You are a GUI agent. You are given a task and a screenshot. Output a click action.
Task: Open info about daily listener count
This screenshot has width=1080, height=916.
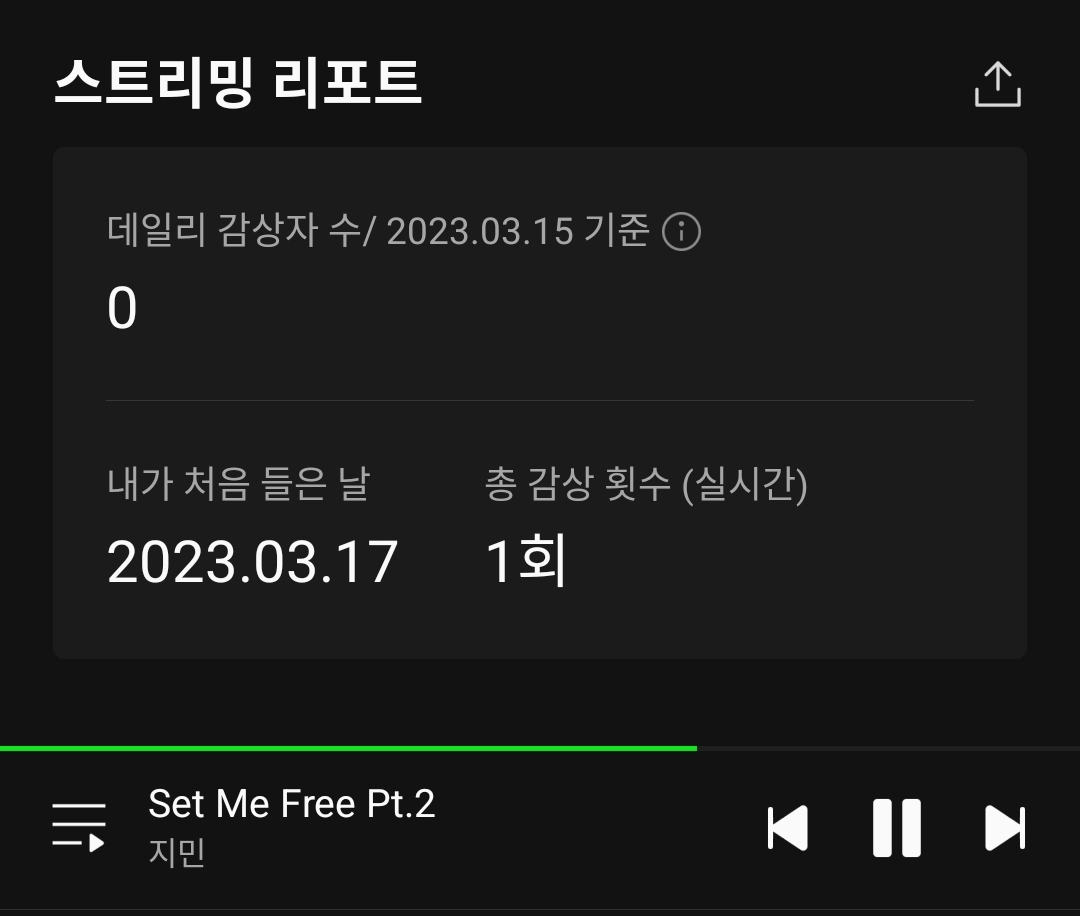coord(682,232)
